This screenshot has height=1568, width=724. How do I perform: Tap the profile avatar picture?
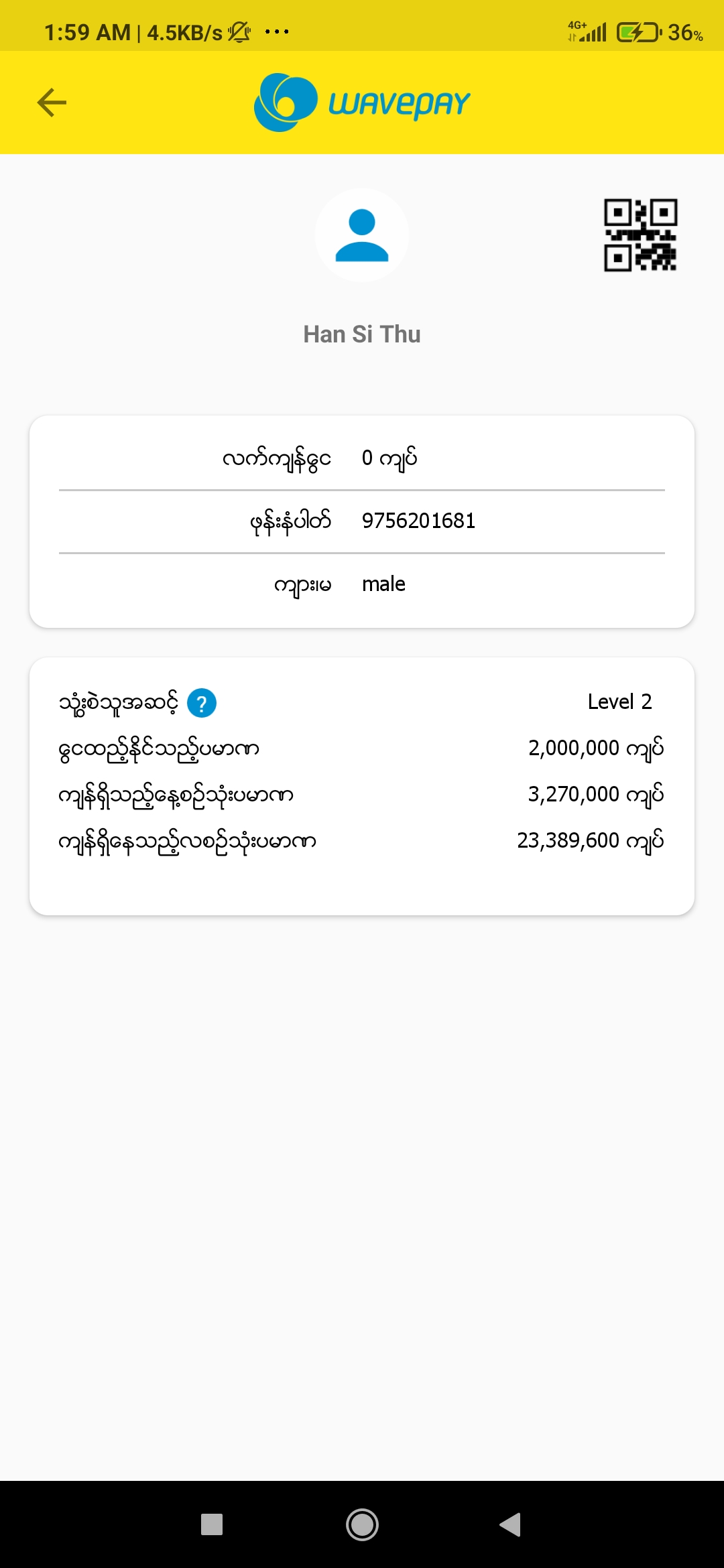point(362,235)
